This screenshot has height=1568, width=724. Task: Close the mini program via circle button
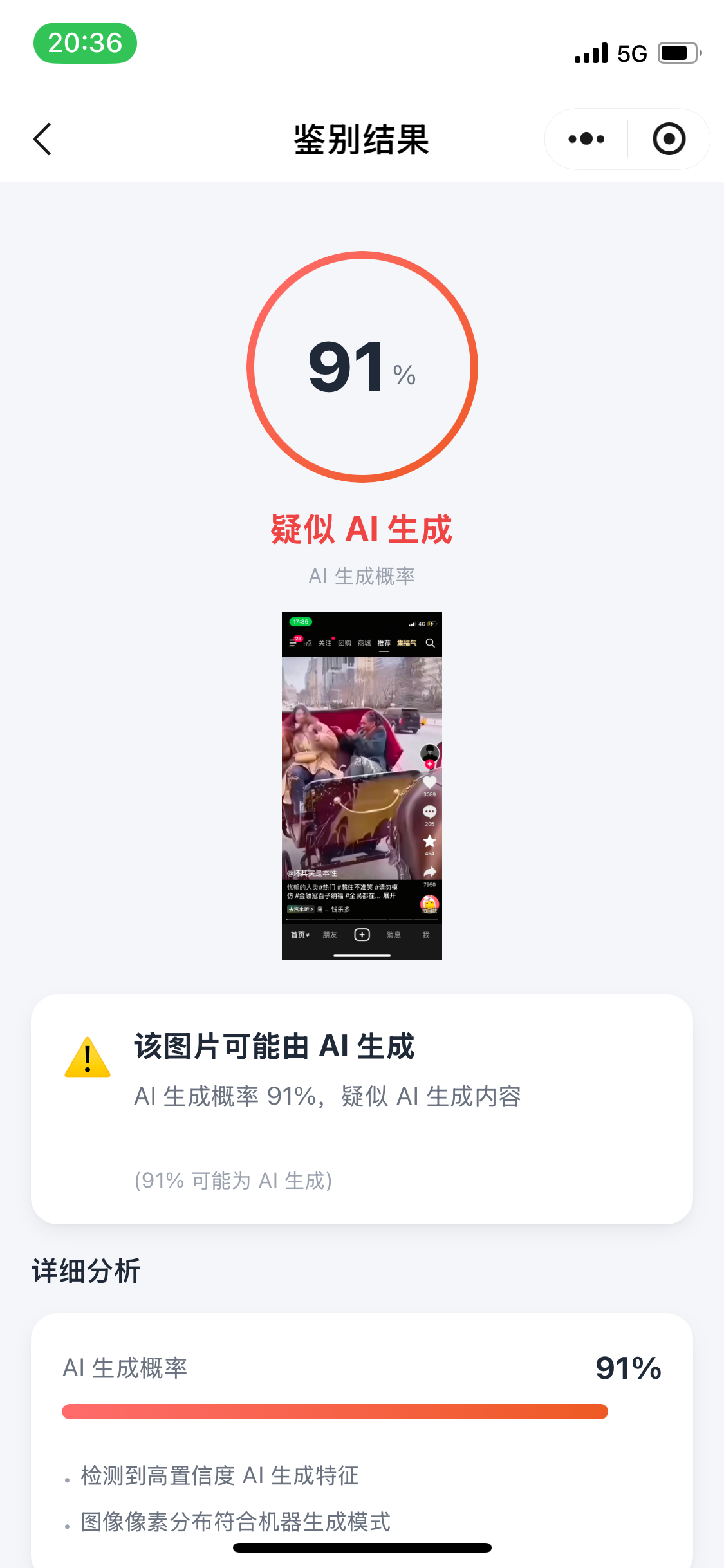[x=669, y=139]
